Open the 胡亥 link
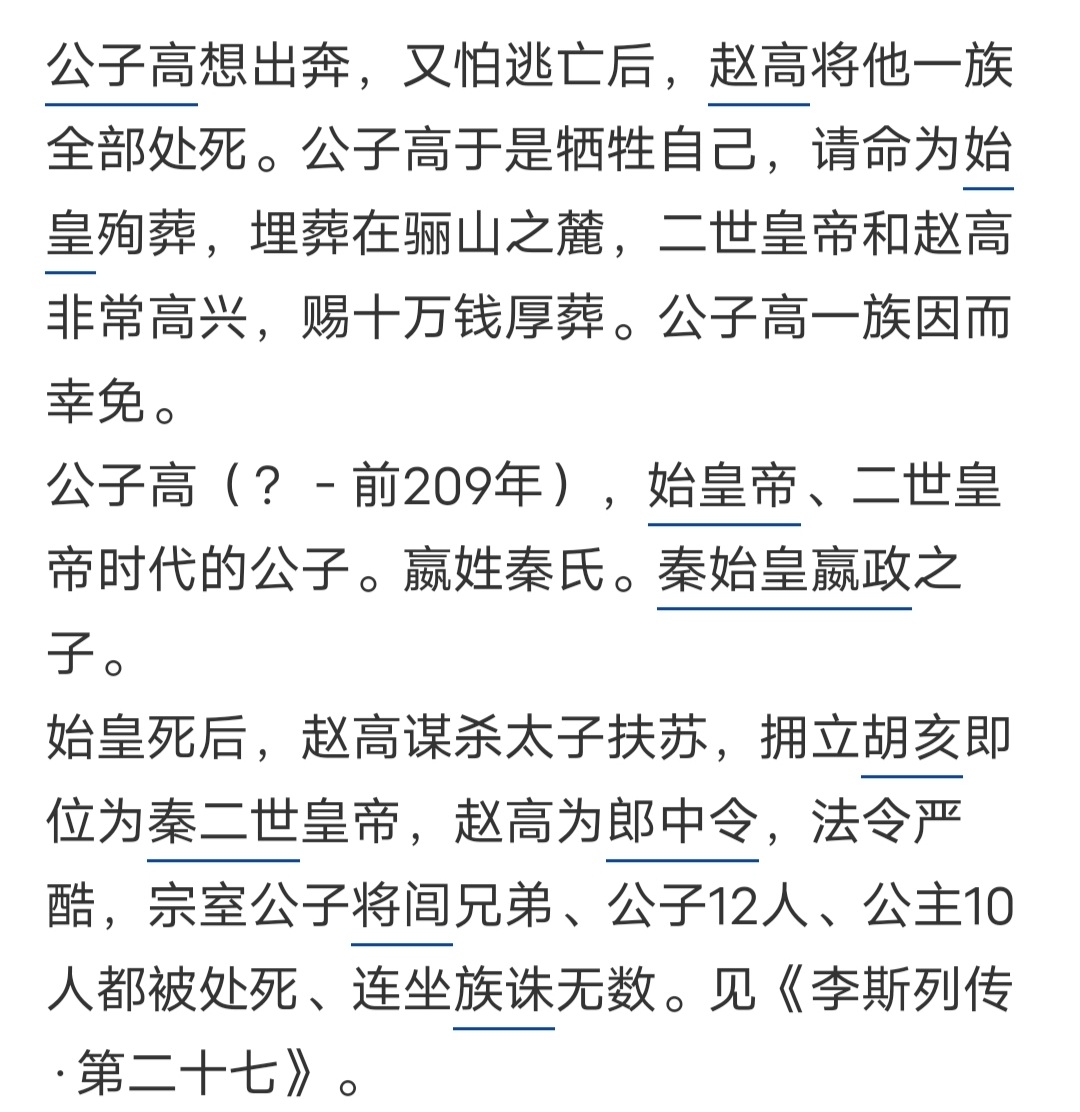The height and width of the screenshot is (1112, 1080). click(x=911, y=738)
